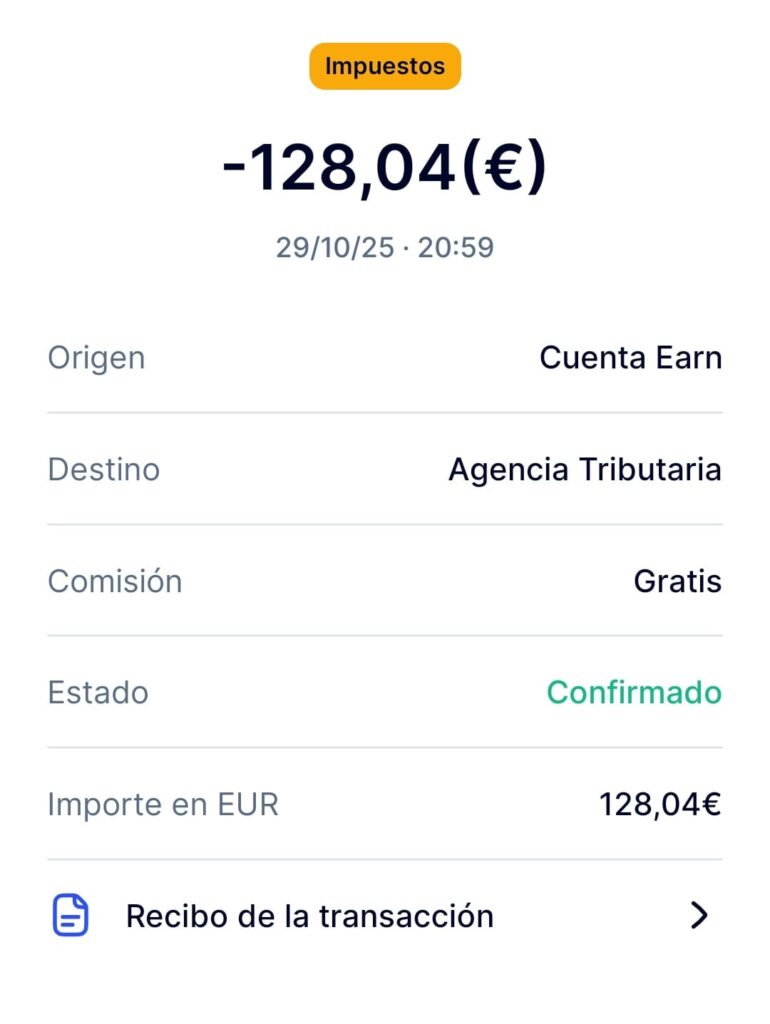Click the date 29/10/25 · 20:59
Viewport: 770px width, 1024px height.
tap(385, 247)
